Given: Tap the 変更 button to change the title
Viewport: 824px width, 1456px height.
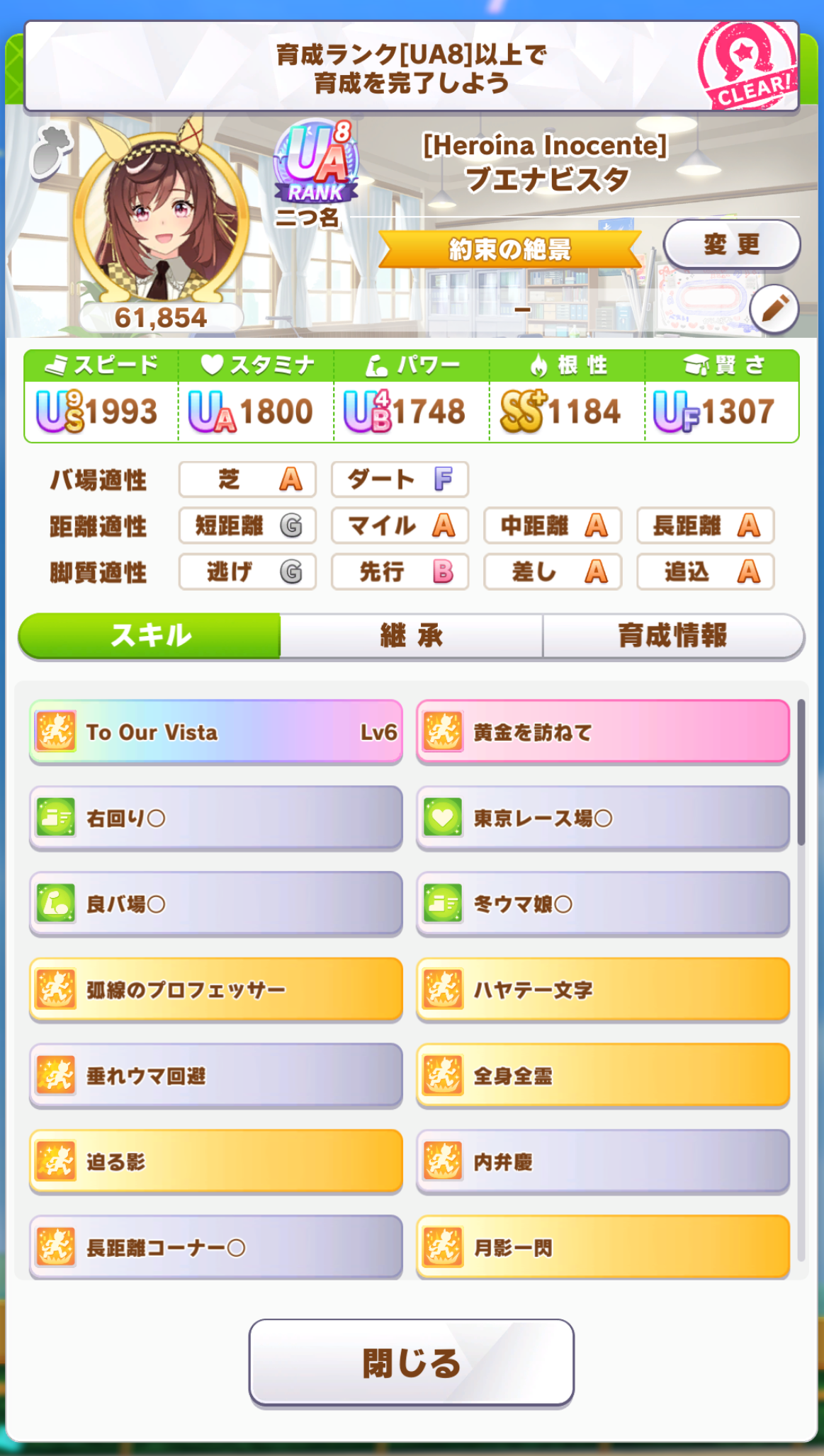Looking at the screenshot, I should (x=731, y=244).
